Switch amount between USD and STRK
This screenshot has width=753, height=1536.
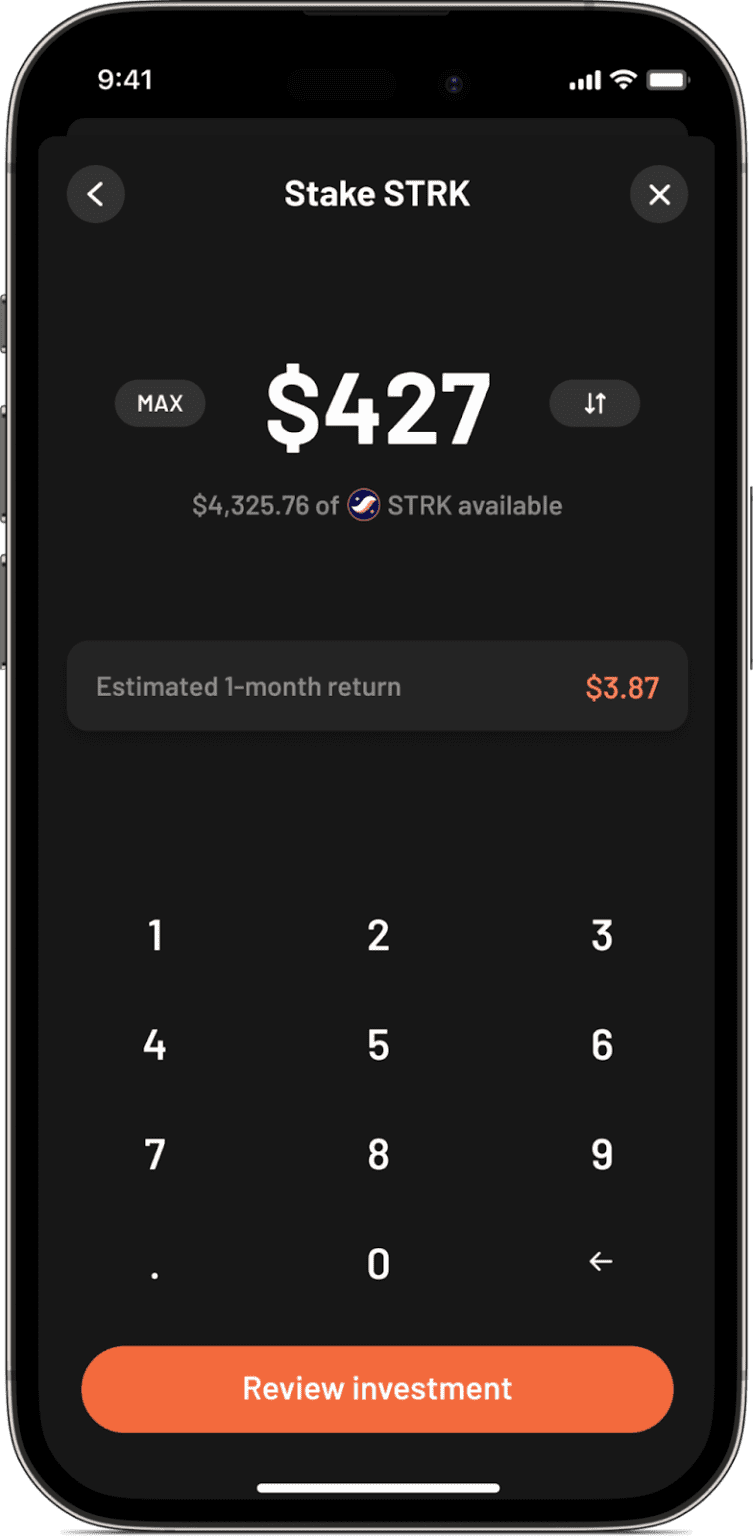595,404
